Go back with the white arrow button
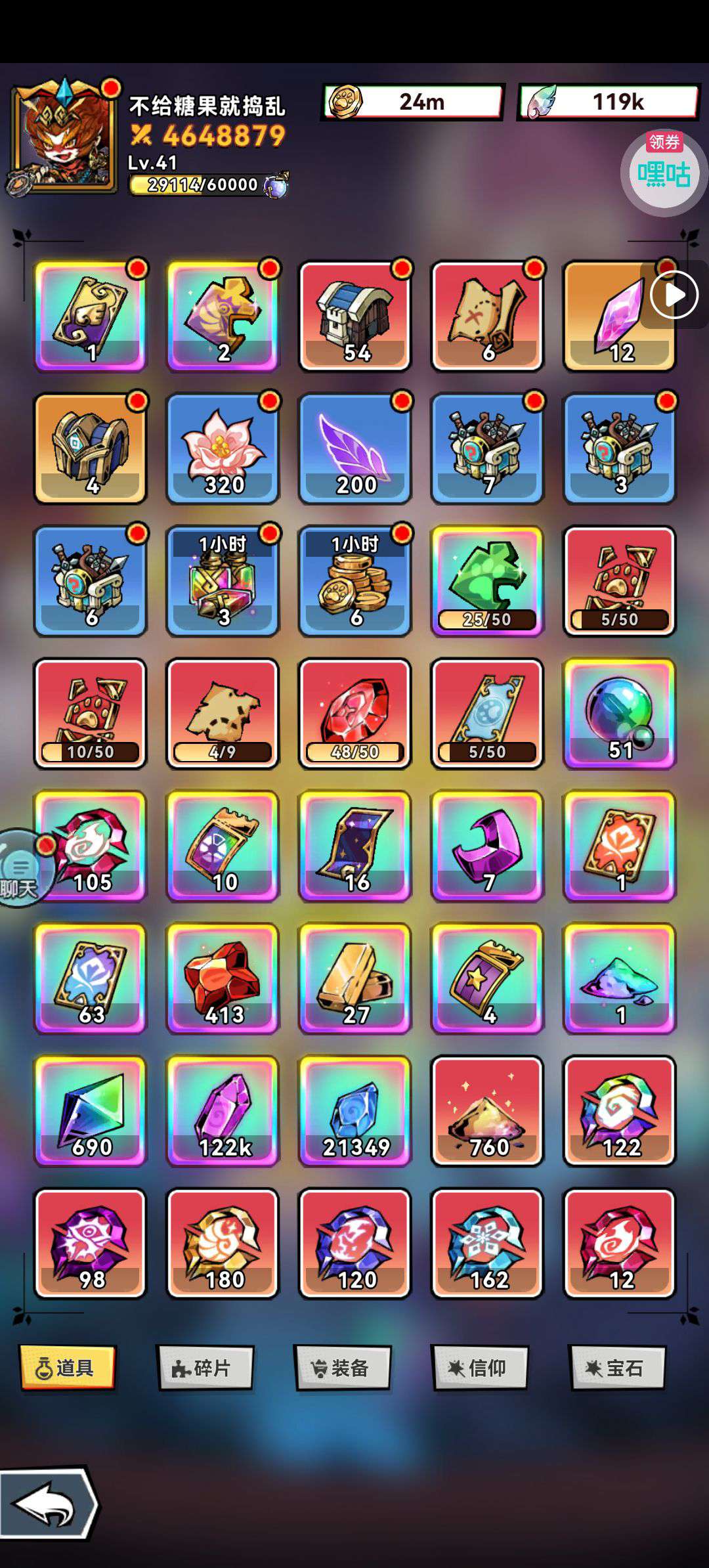Screen dimensions: 709x1568 pyautogui.click(x=48, y=1503)
